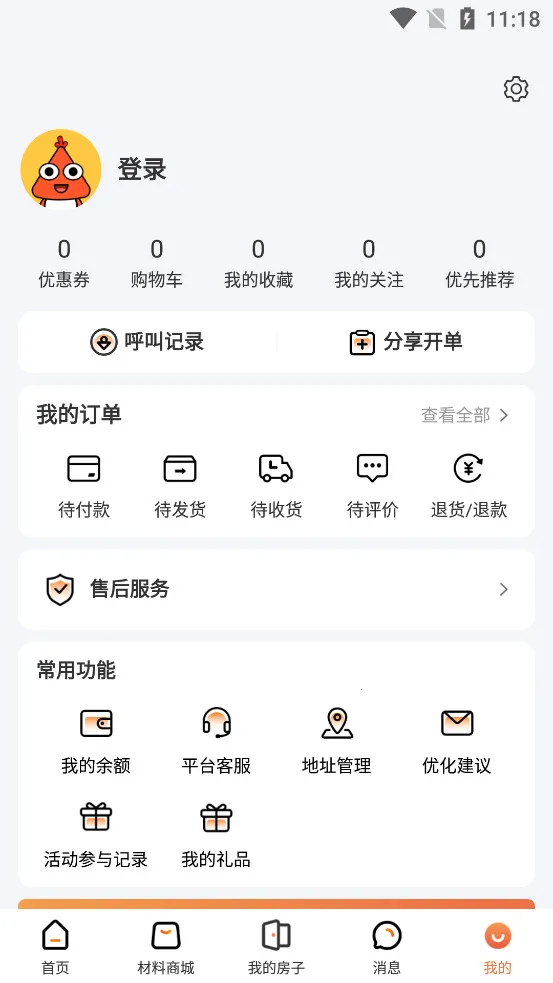The width and height of the screenshot is (553, 983).
Task: Open 优惠券 coupons
Action: coord(64,264)
